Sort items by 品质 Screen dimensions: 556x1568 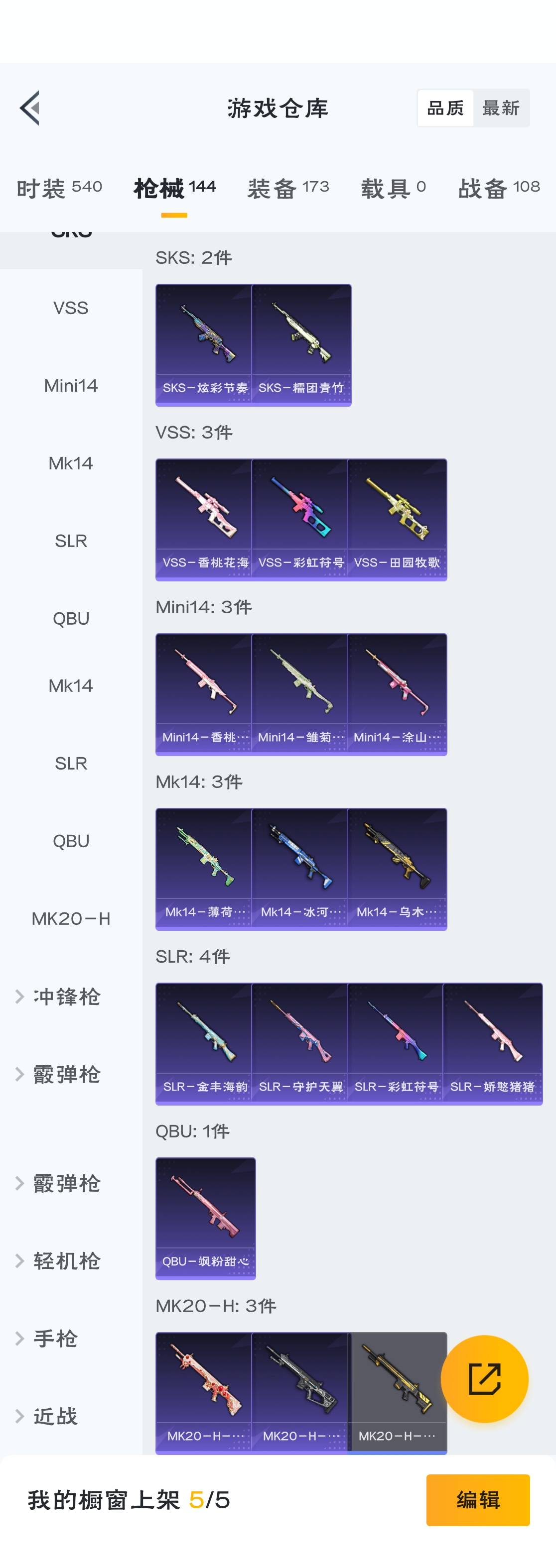(445, 108)
